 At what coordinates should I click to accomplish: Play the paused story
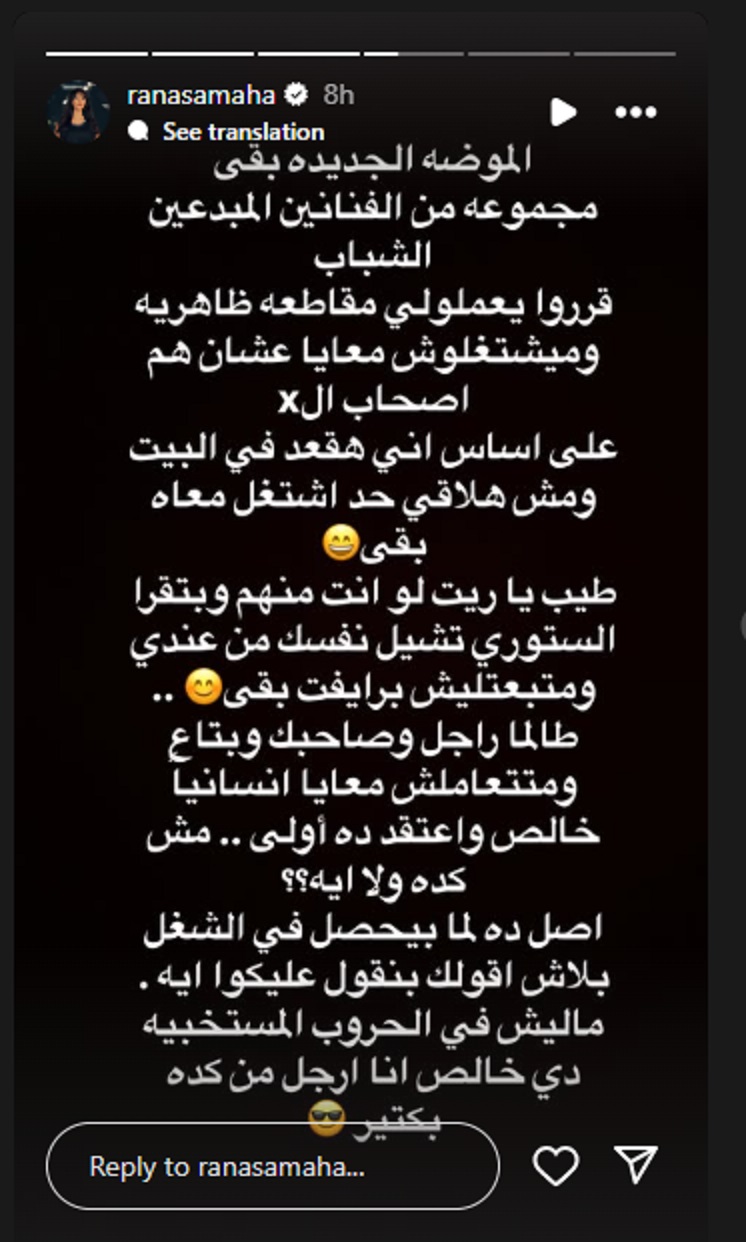563,112
